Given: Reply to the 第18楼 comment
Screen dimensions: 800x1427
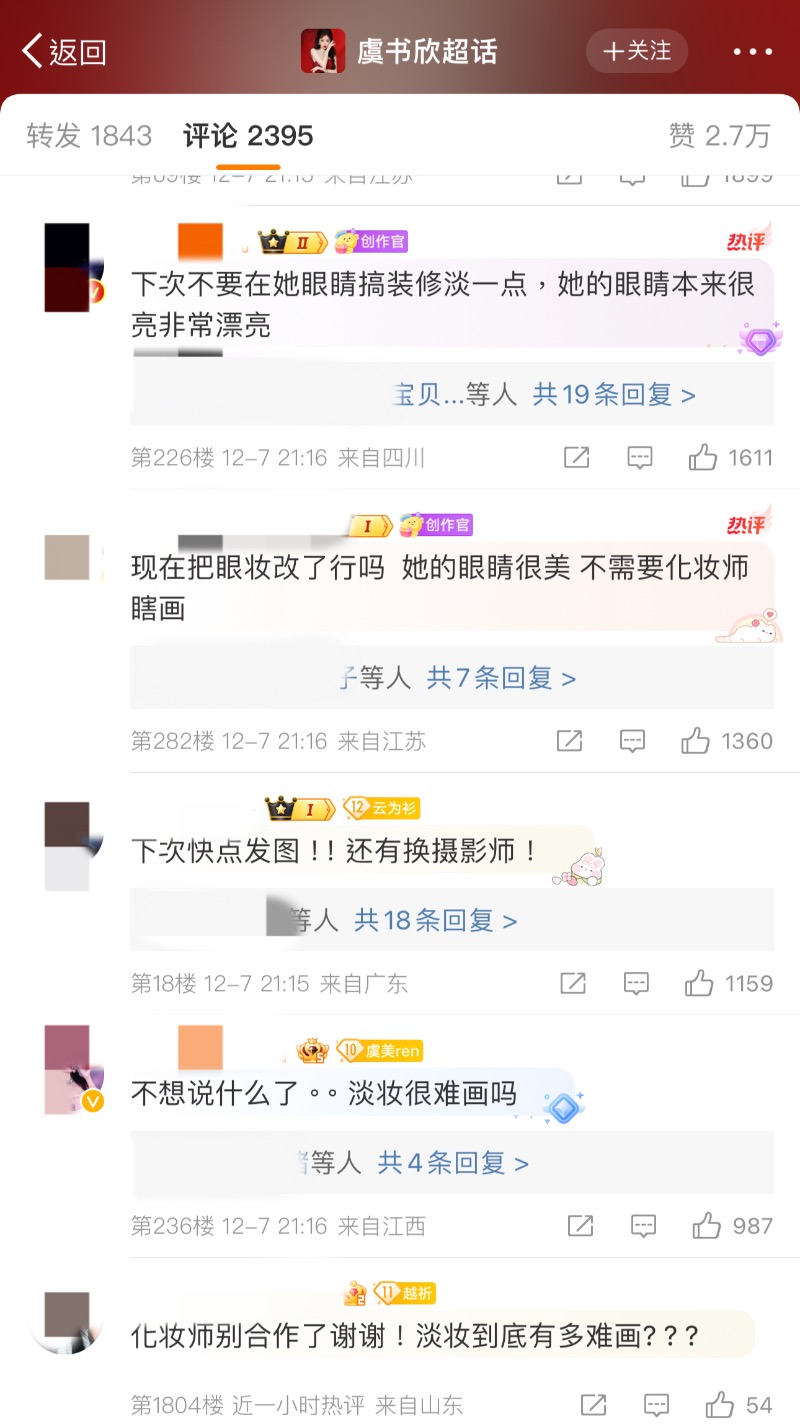Looking at the screenshot, I should click(636, 983).
